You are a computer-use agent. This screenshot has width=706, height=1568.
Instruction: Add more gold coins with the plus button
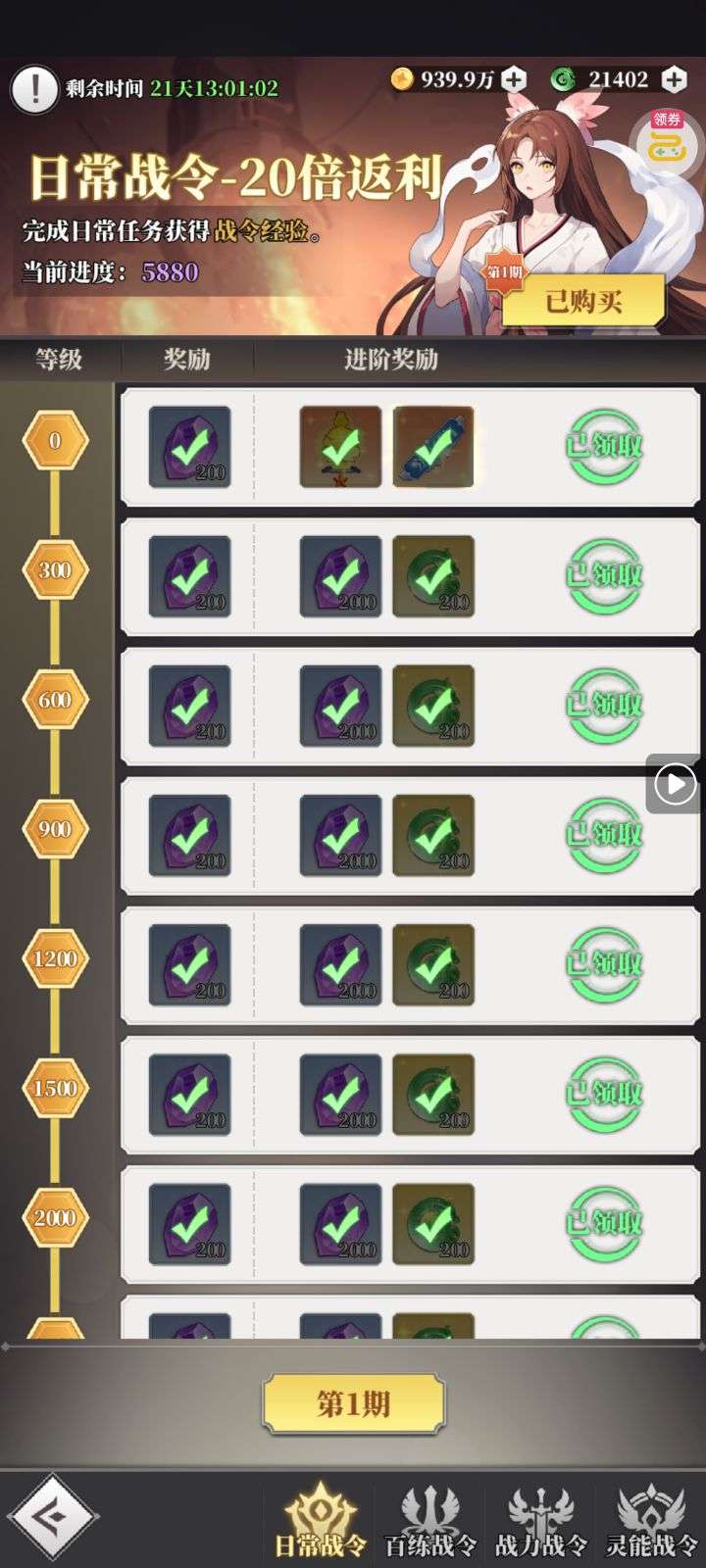pyautogui.click(x=514, y=79)
